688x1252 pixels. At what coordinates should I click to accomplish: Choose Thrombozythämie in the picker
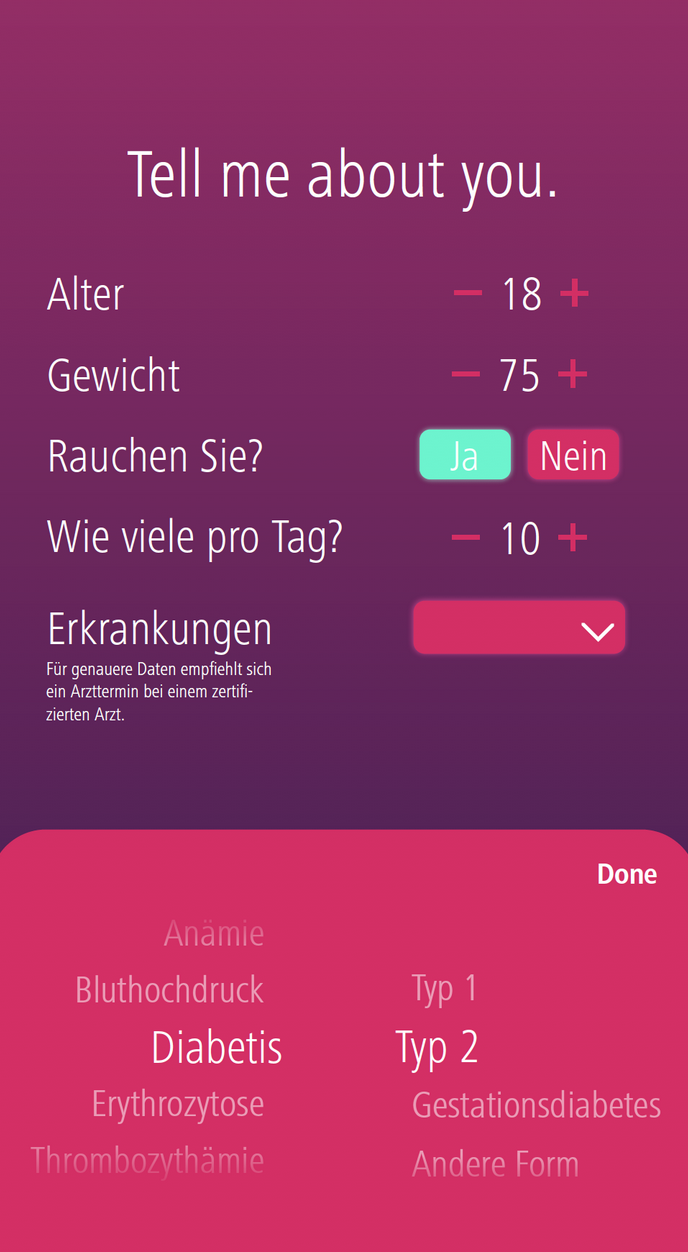click(147, 1160)
